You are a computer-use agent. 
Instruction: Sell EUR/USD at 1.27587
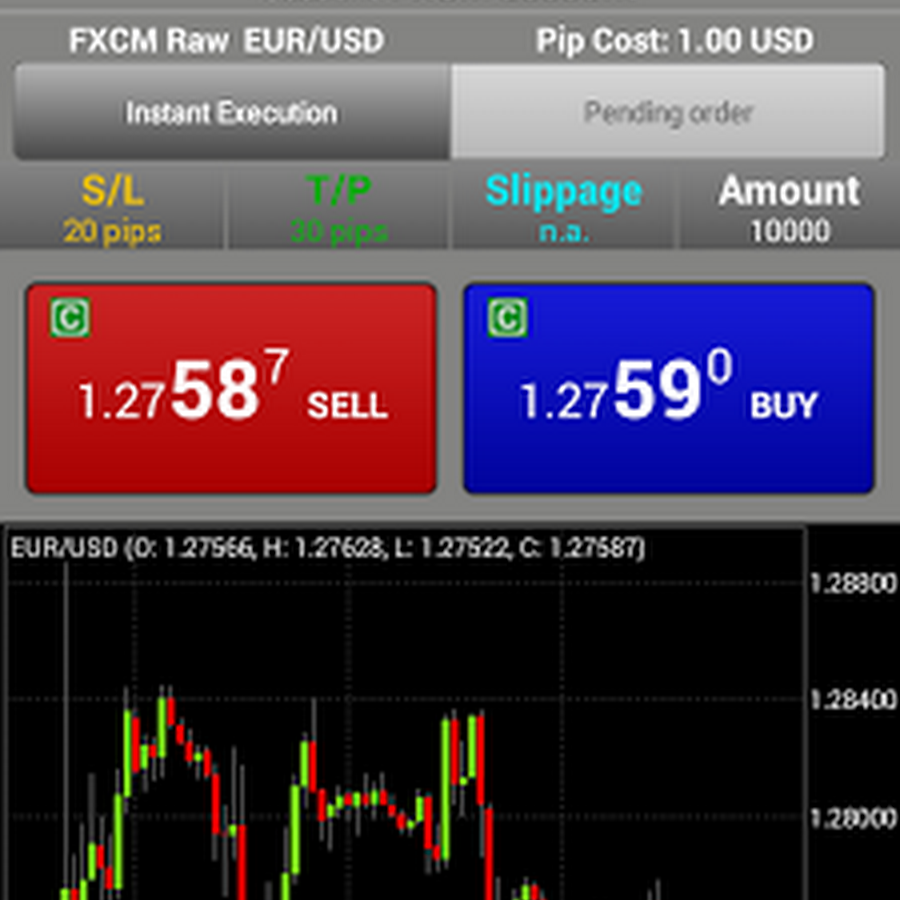point(231,388)
